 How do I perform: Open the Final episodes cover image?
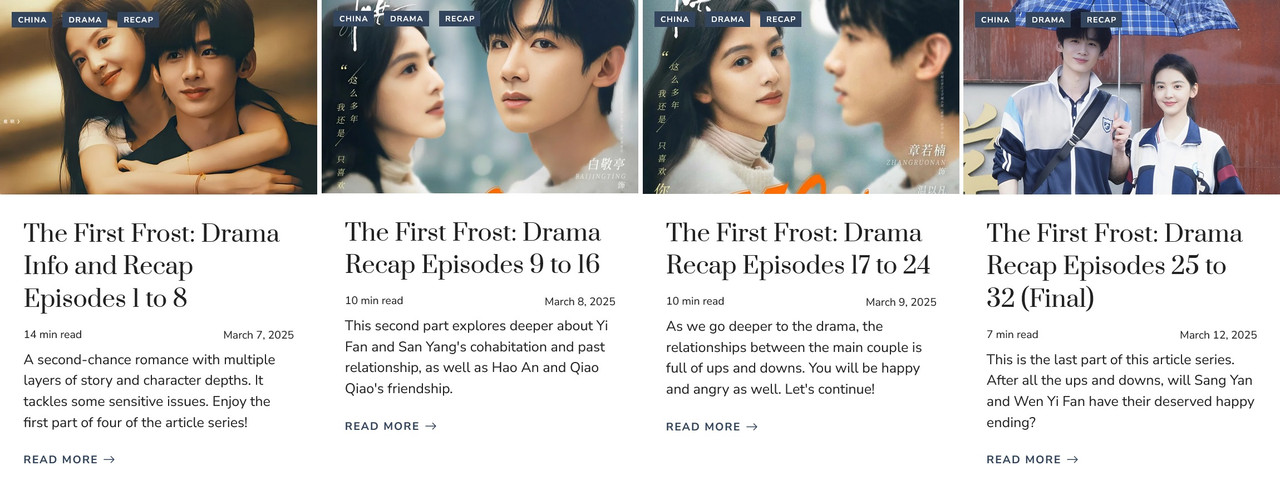(1121, 110)
